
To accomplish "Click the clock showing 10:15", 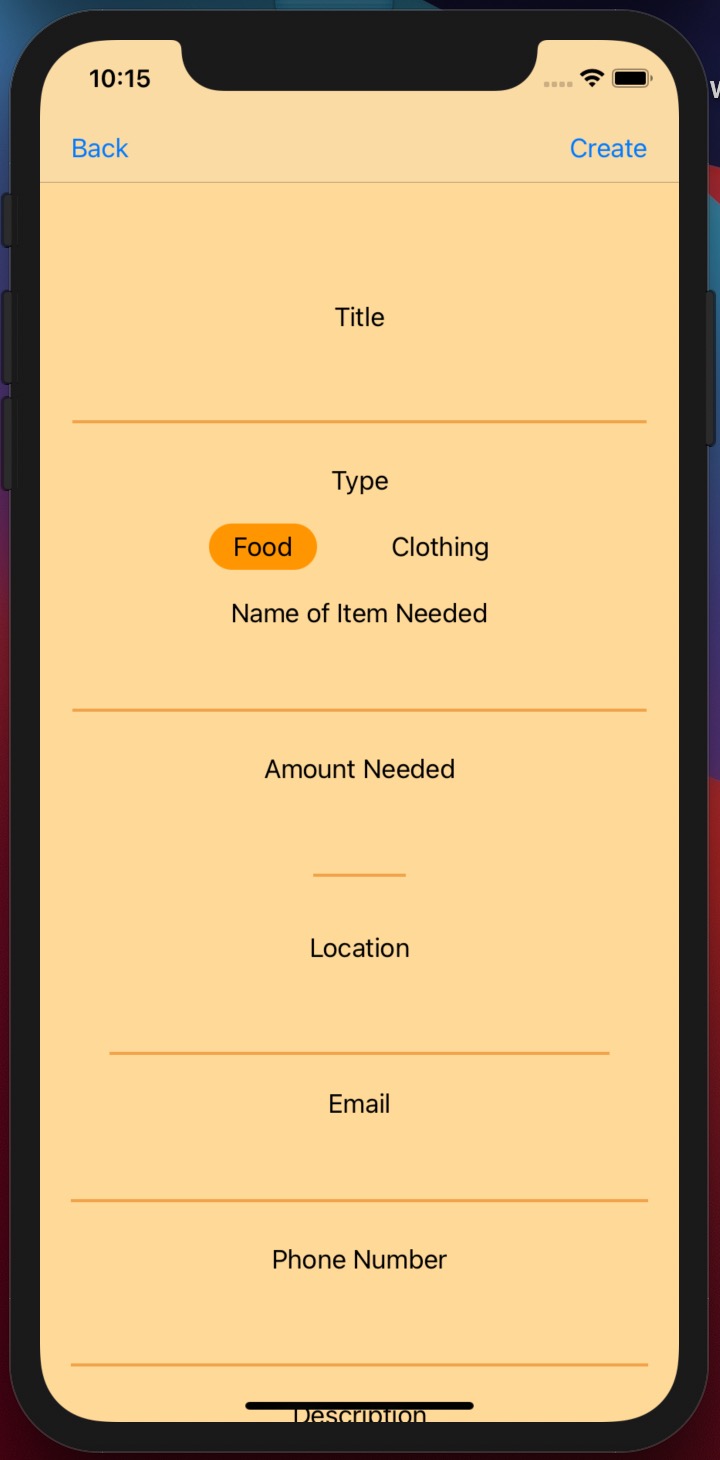I will [x=121, y=78].
